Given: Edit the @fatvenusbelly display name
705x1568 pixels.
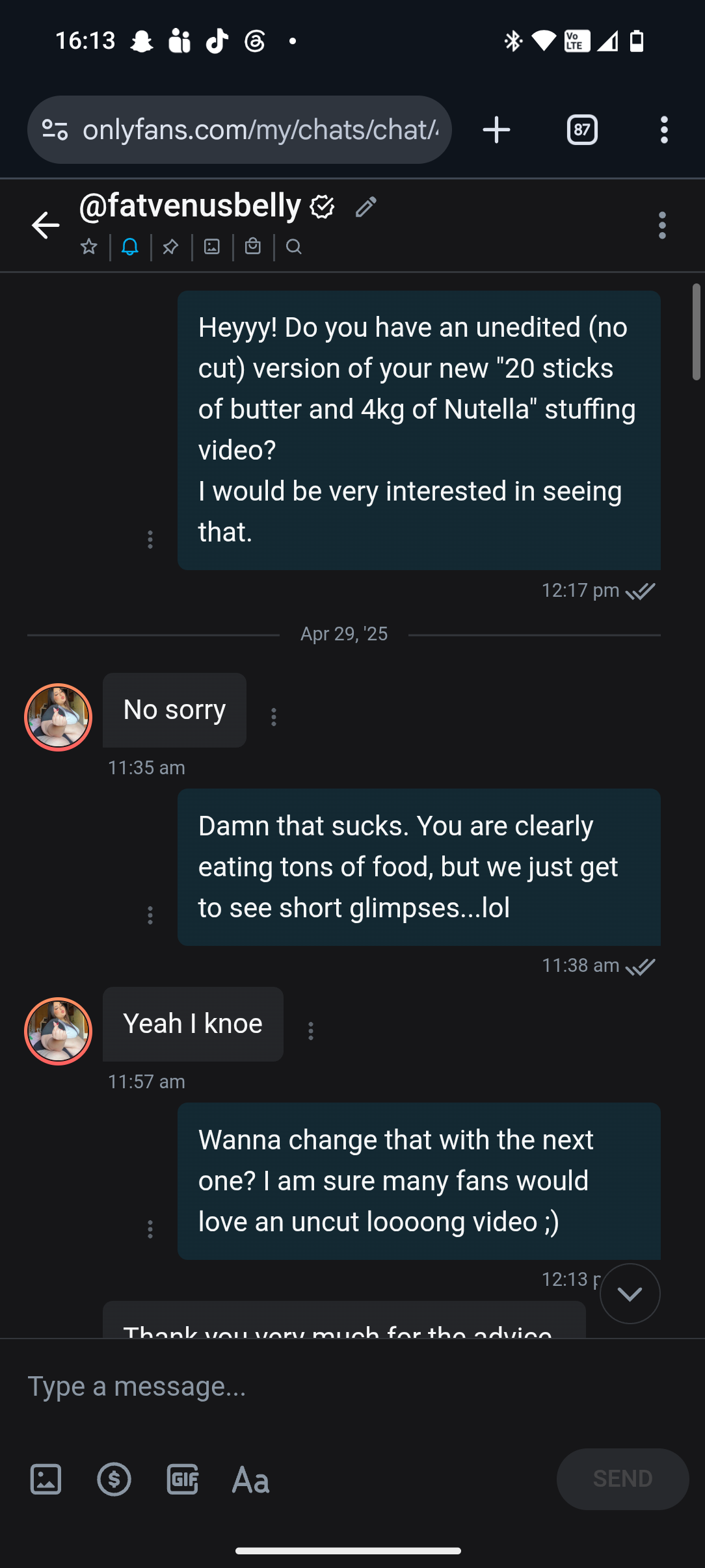Looking at the screenshot, I should 366,207.
